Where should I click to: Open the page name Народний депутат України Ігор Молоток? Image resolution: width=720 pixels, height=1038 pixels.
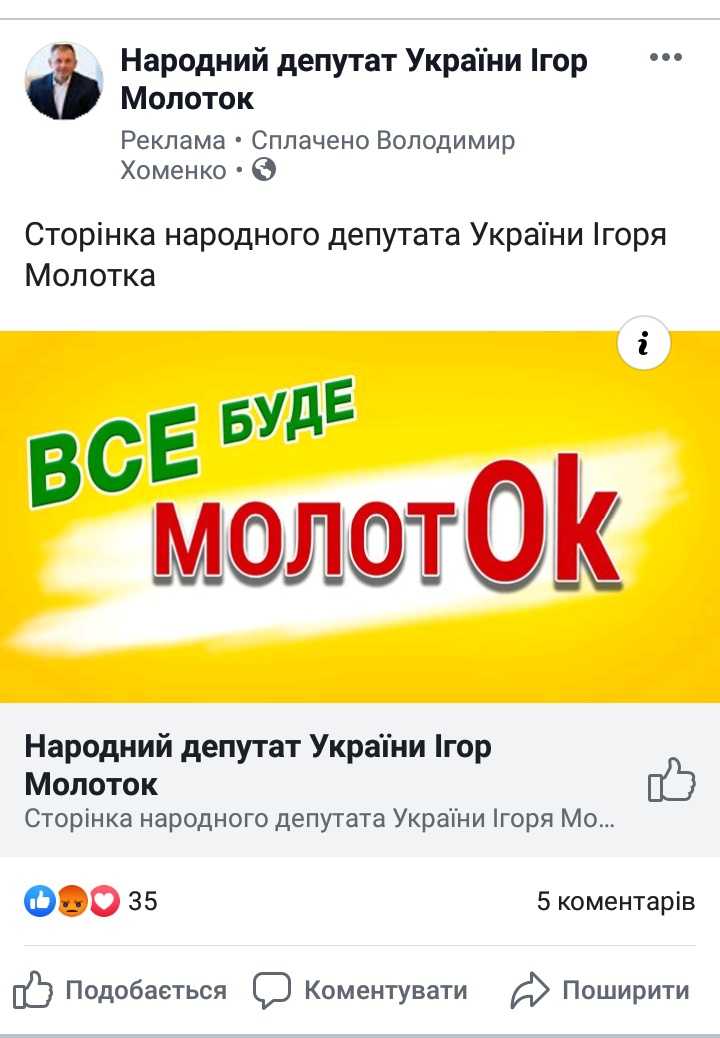click(353, 79)
